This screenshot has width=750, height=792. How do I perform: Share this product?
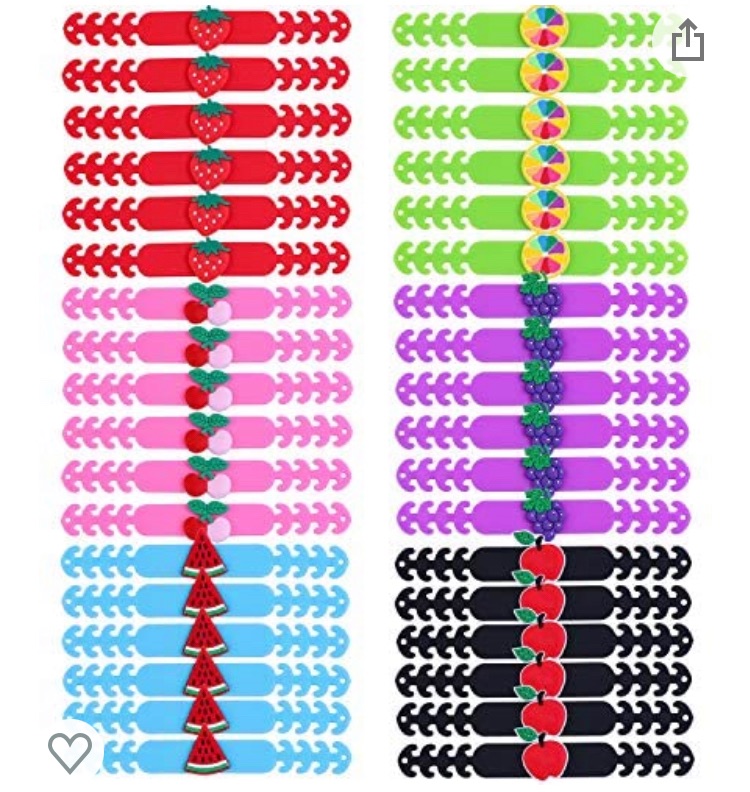point(688,42)
